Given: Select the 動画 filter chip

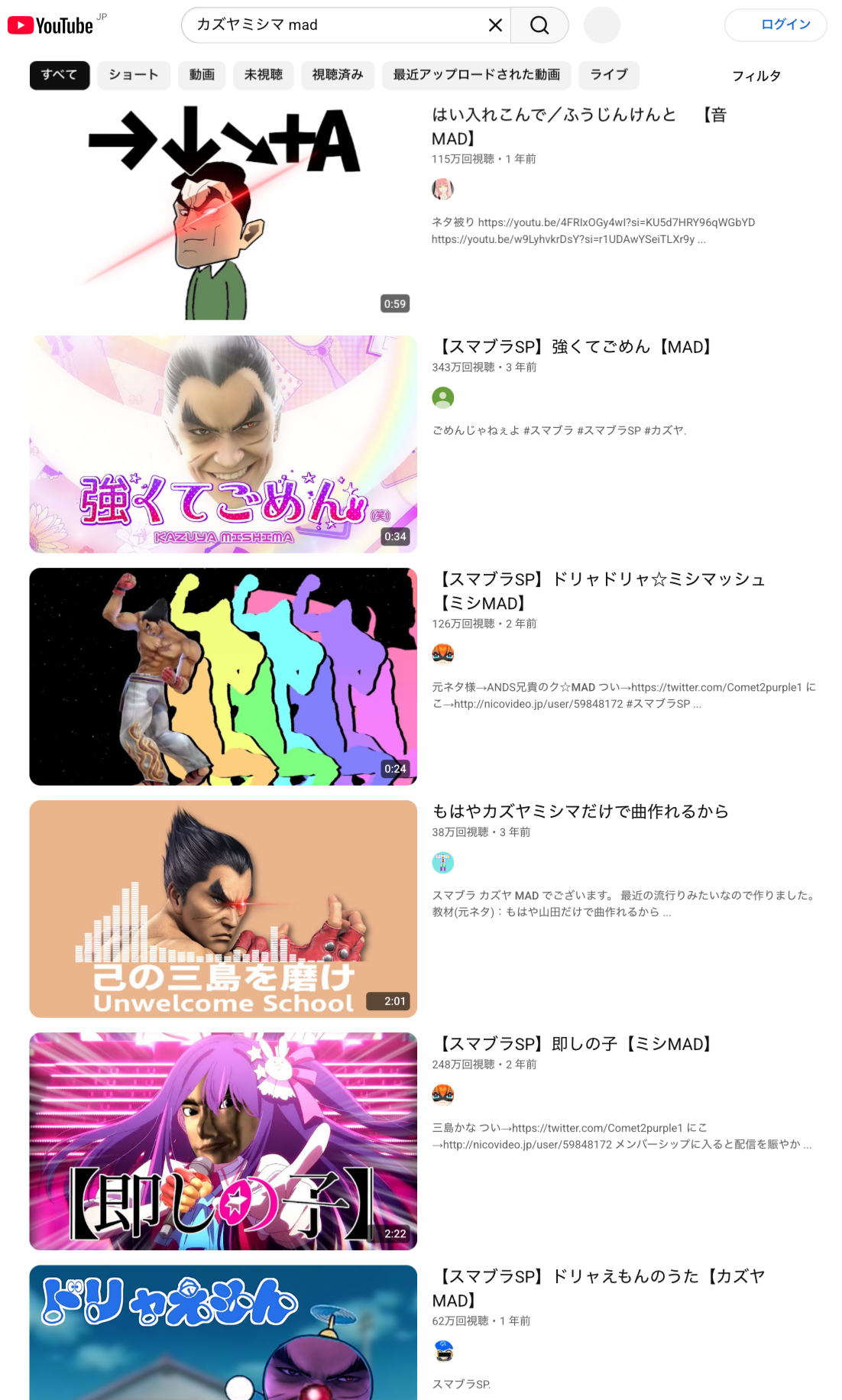Looking at the screenshot, I should pyautogui.click(x=202, y=75).
